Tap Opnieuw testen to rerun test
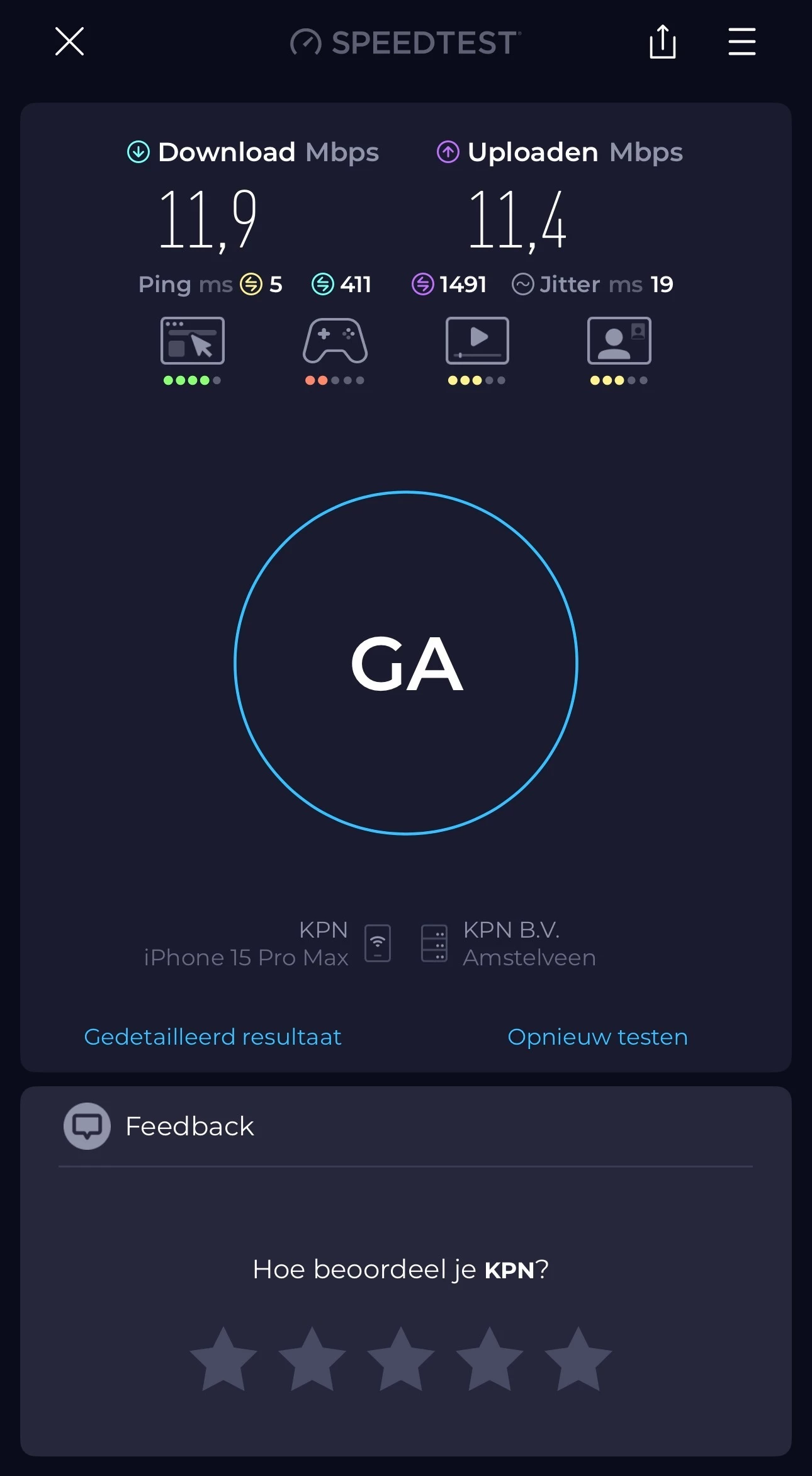The width and height of the screenshot is (812, 1476). coord(597,1036)
